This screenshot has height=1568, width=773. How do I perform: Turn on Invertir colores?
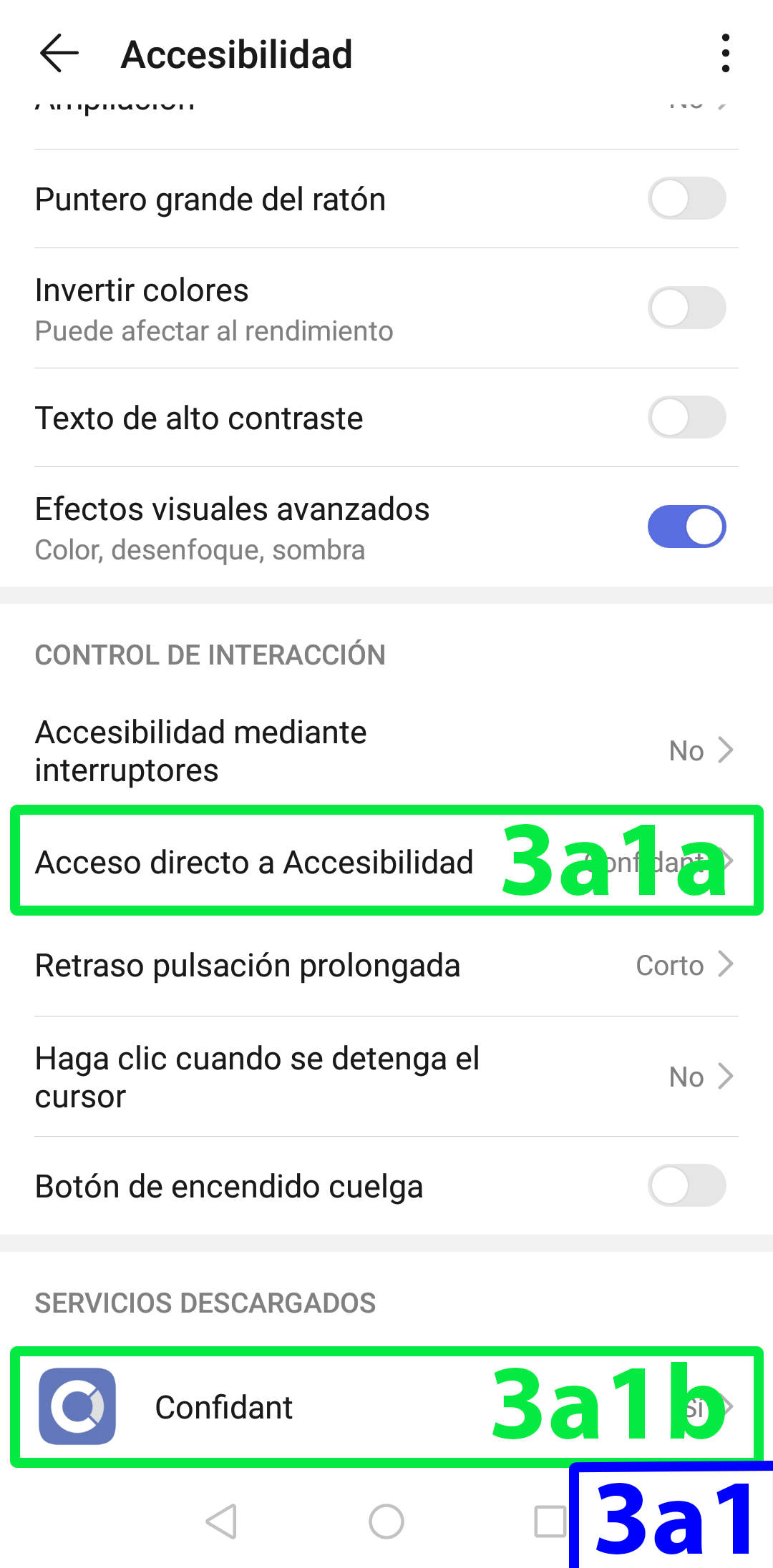tap(686, 308)
